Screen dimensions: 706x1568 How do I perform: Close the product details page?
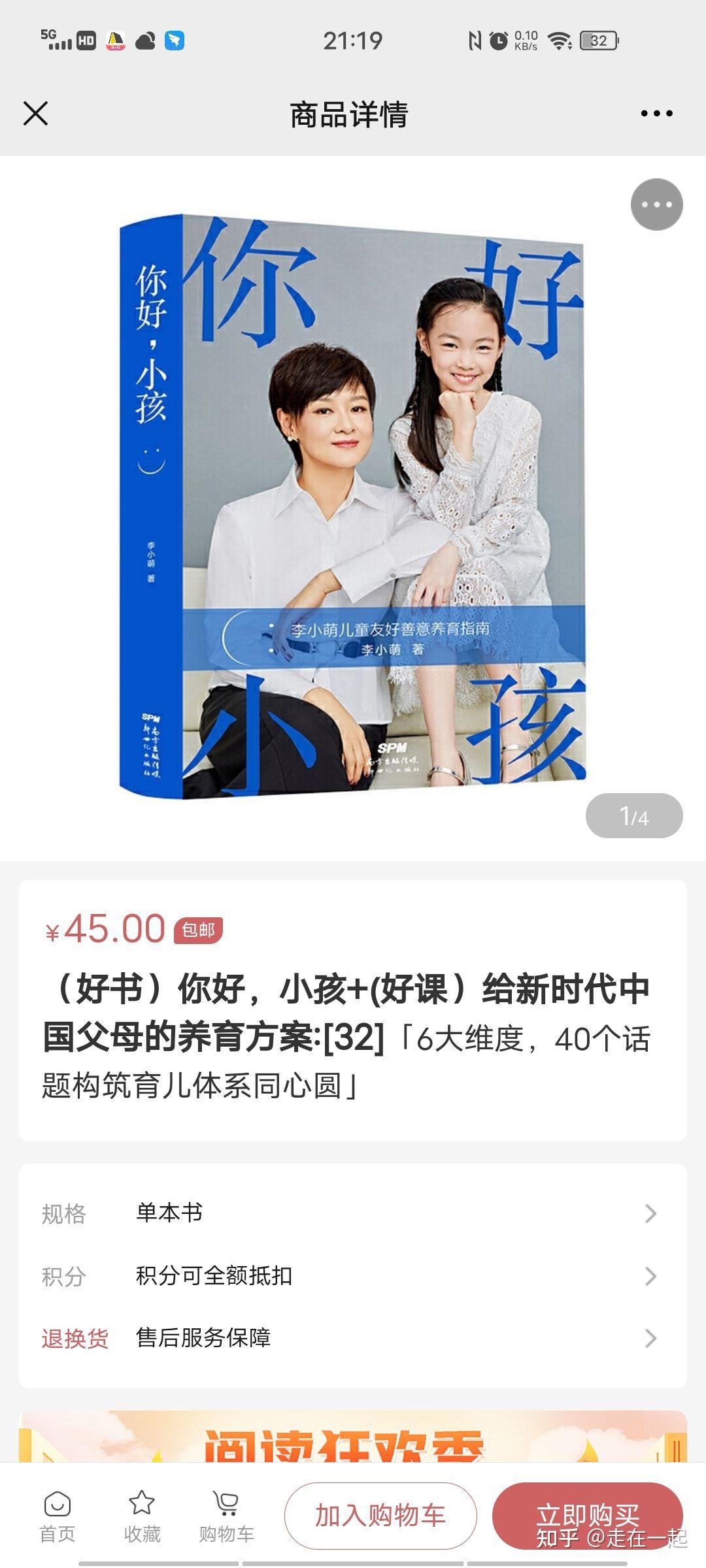click(x=35, y=114)
